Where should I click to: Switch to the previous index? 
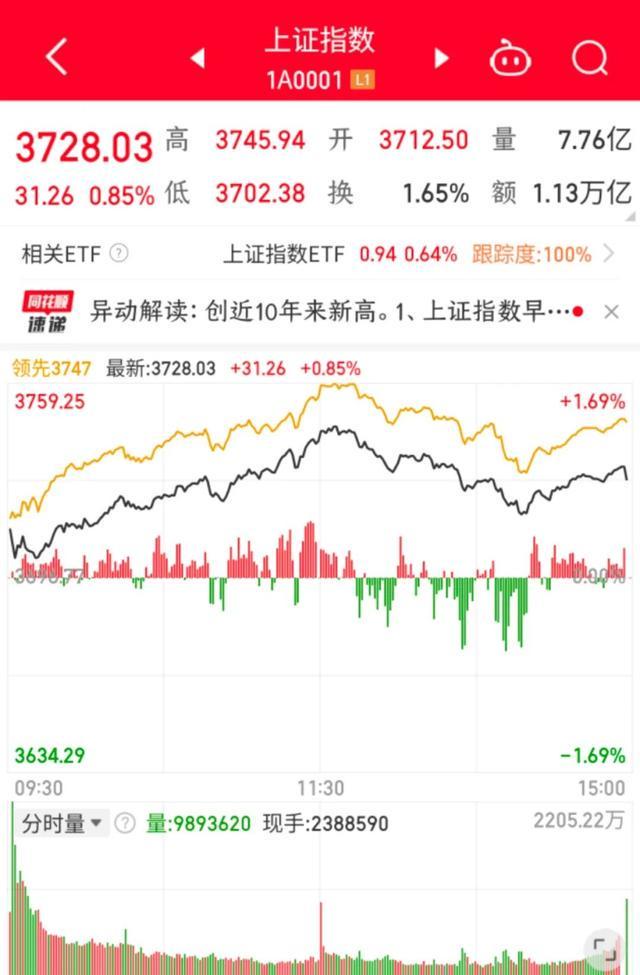pos(197,58)
